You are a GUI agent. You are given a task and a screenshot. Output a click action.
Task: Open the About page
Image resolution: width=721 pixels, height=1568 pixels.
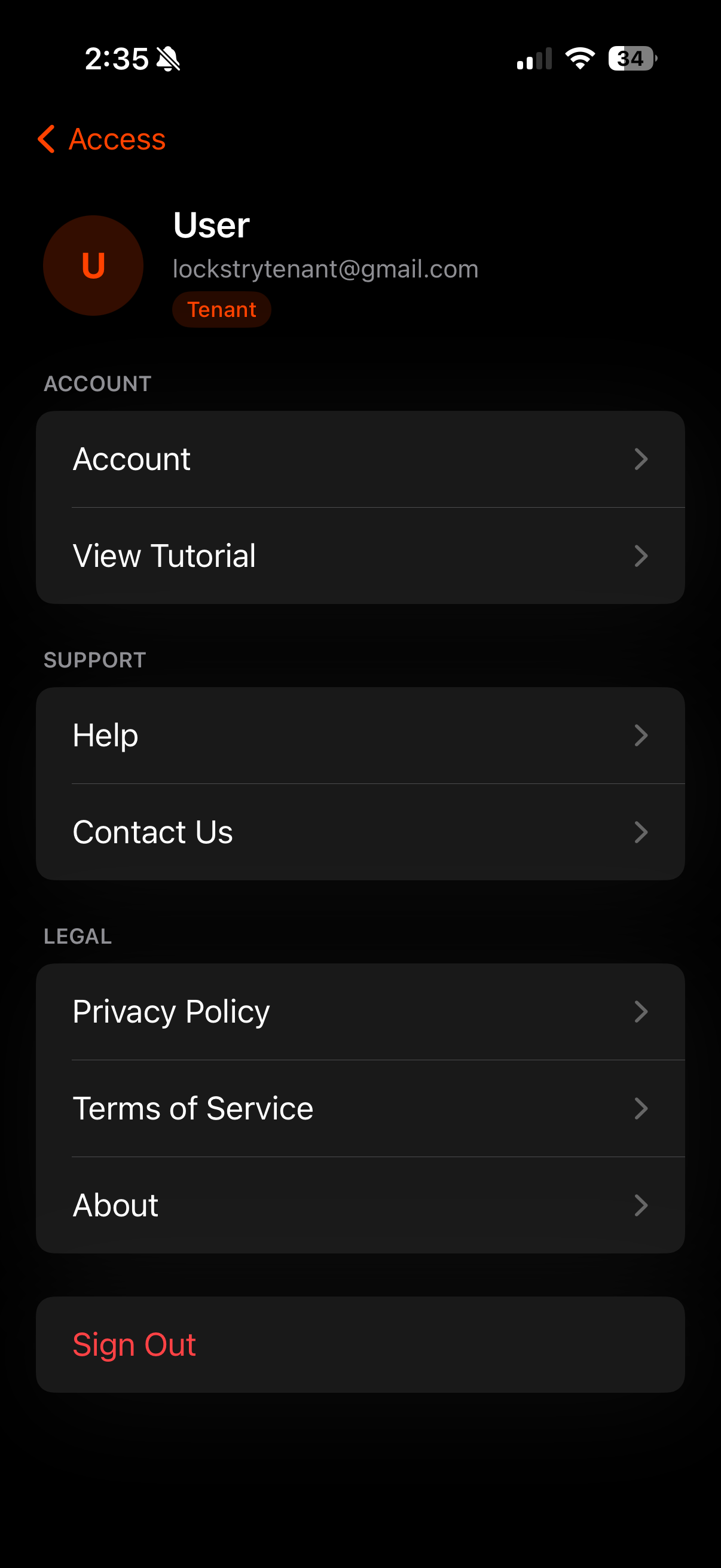click(359, 1205)
